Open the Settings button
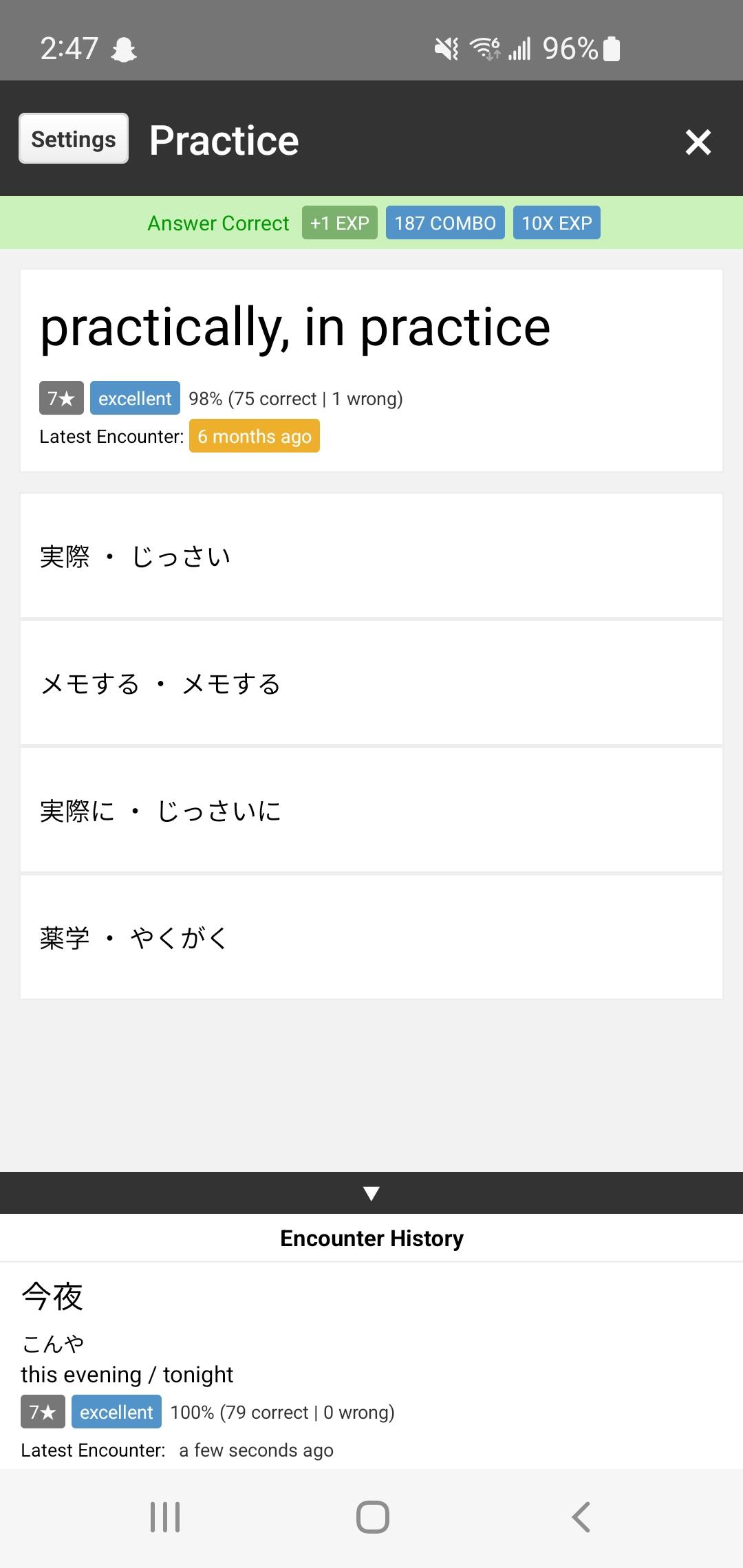Image resolution: width=743 pixels, height=1568 pixels. [x=74, y=139]
